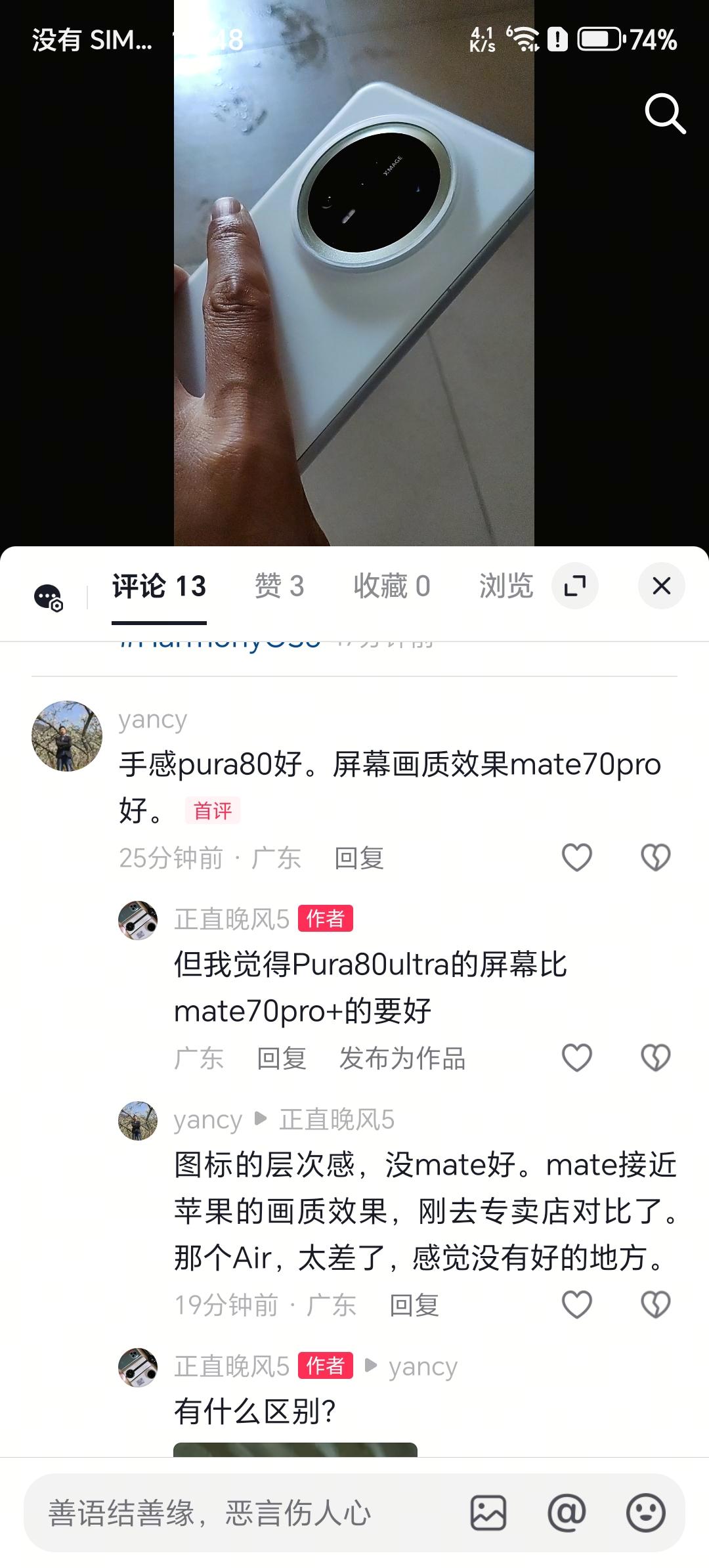Toggle like on 正直晚风5's screen comparison reply

point(576,1057)
